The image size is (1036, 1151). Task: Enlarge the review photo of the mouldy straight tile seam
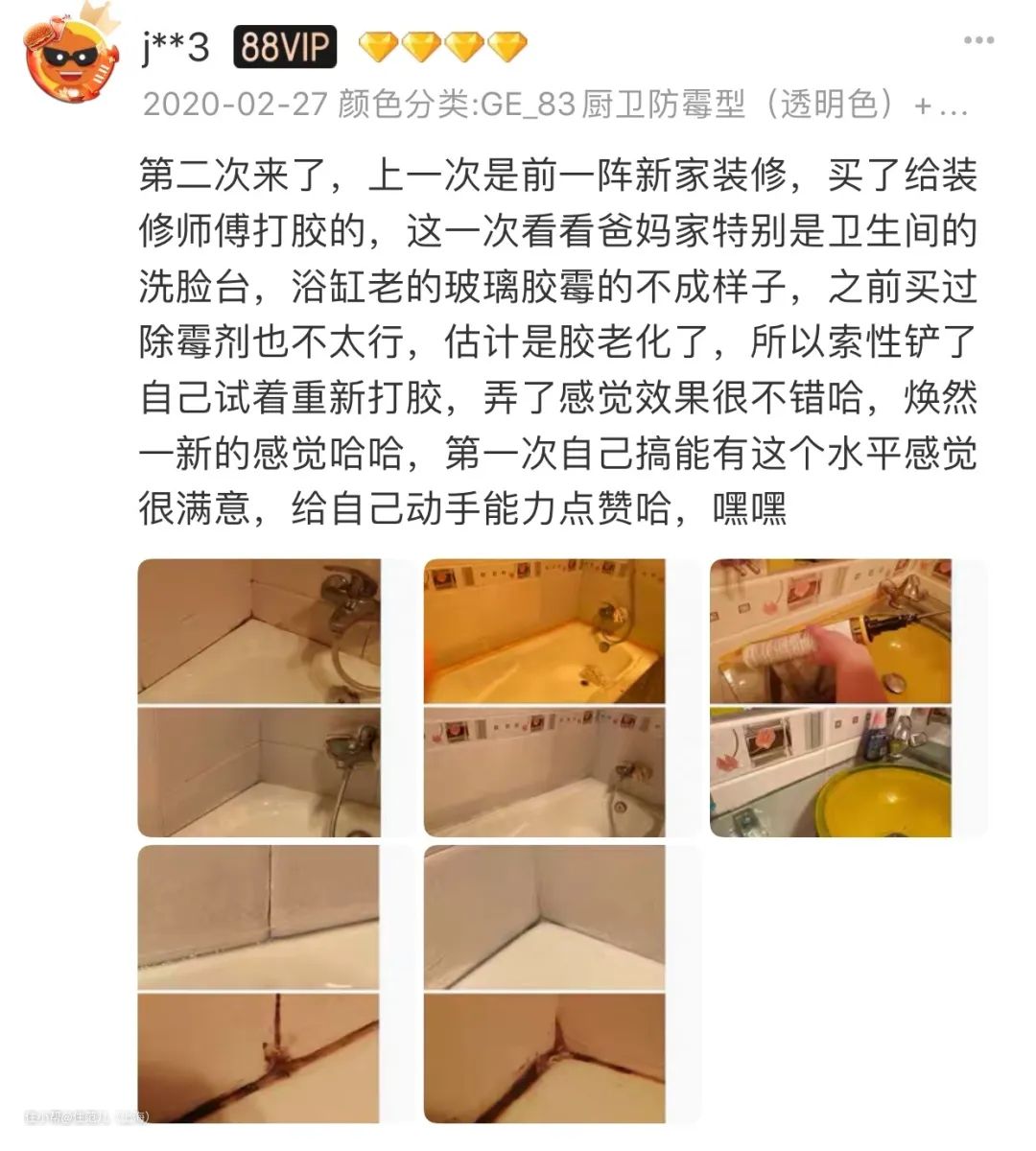pyautogui.click(x=259, y=983)
